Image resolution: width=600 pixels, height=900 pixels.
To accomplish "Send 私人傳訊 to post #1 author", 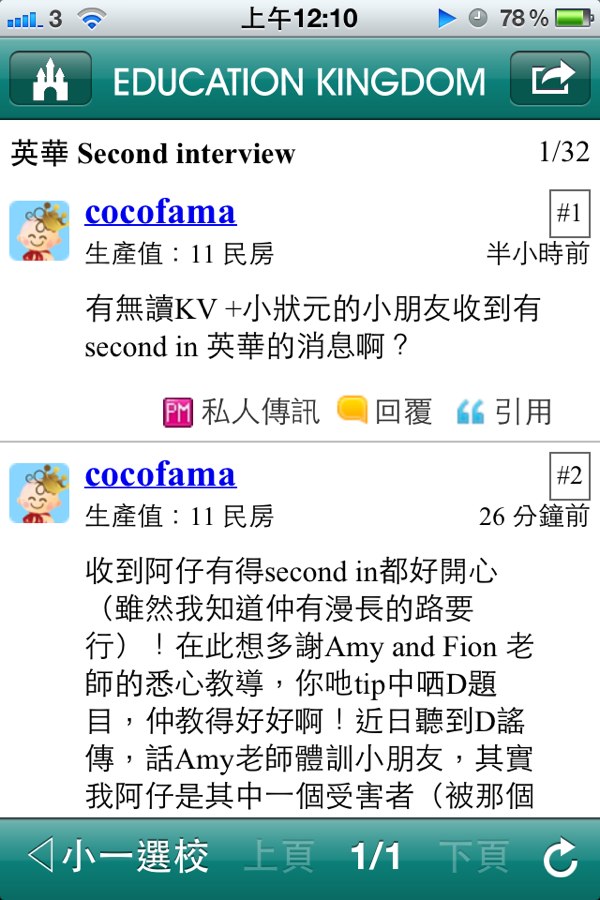I will [242, 411].
